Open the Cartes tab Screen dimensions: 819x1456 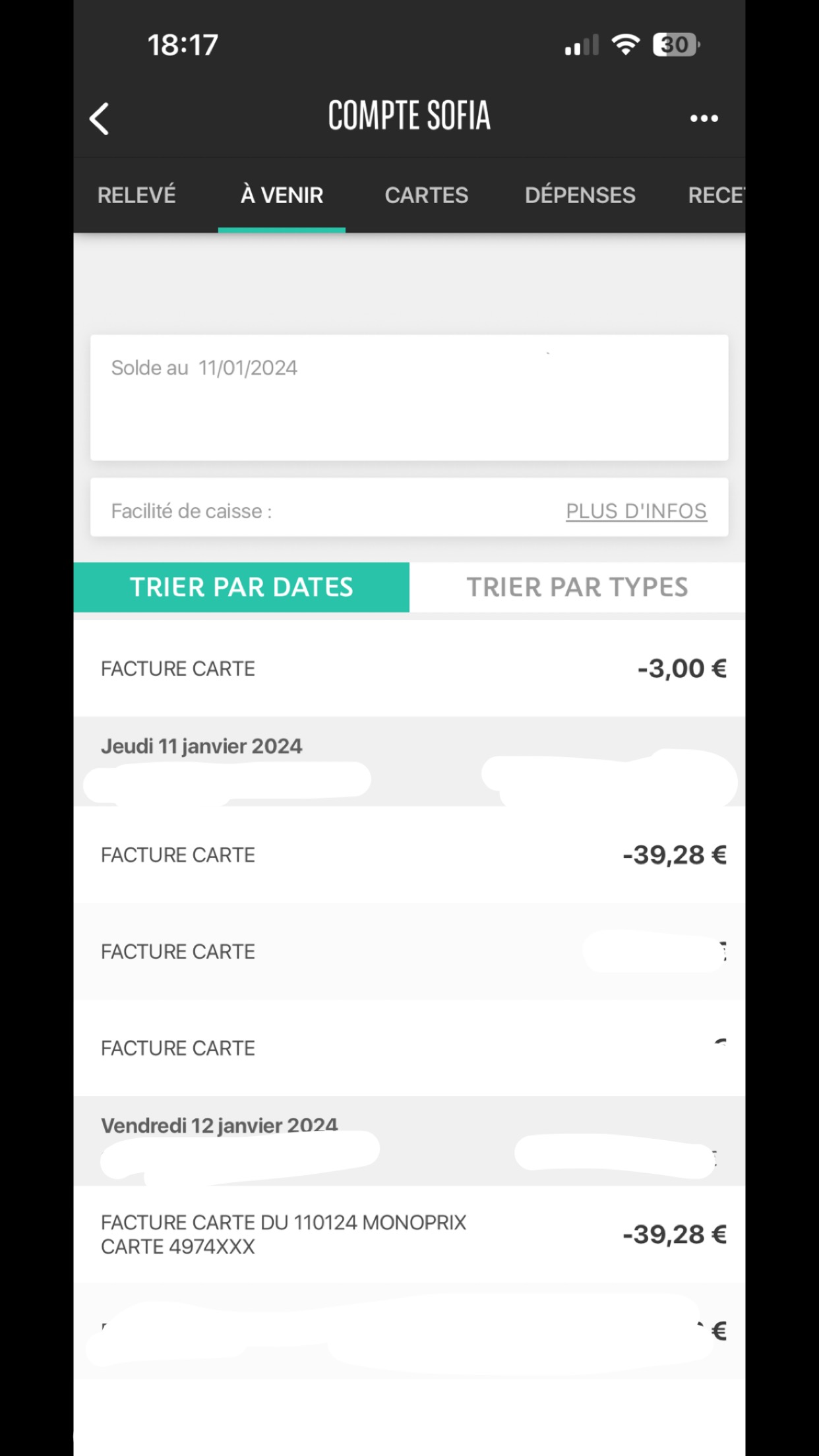(x=426, y=195)
